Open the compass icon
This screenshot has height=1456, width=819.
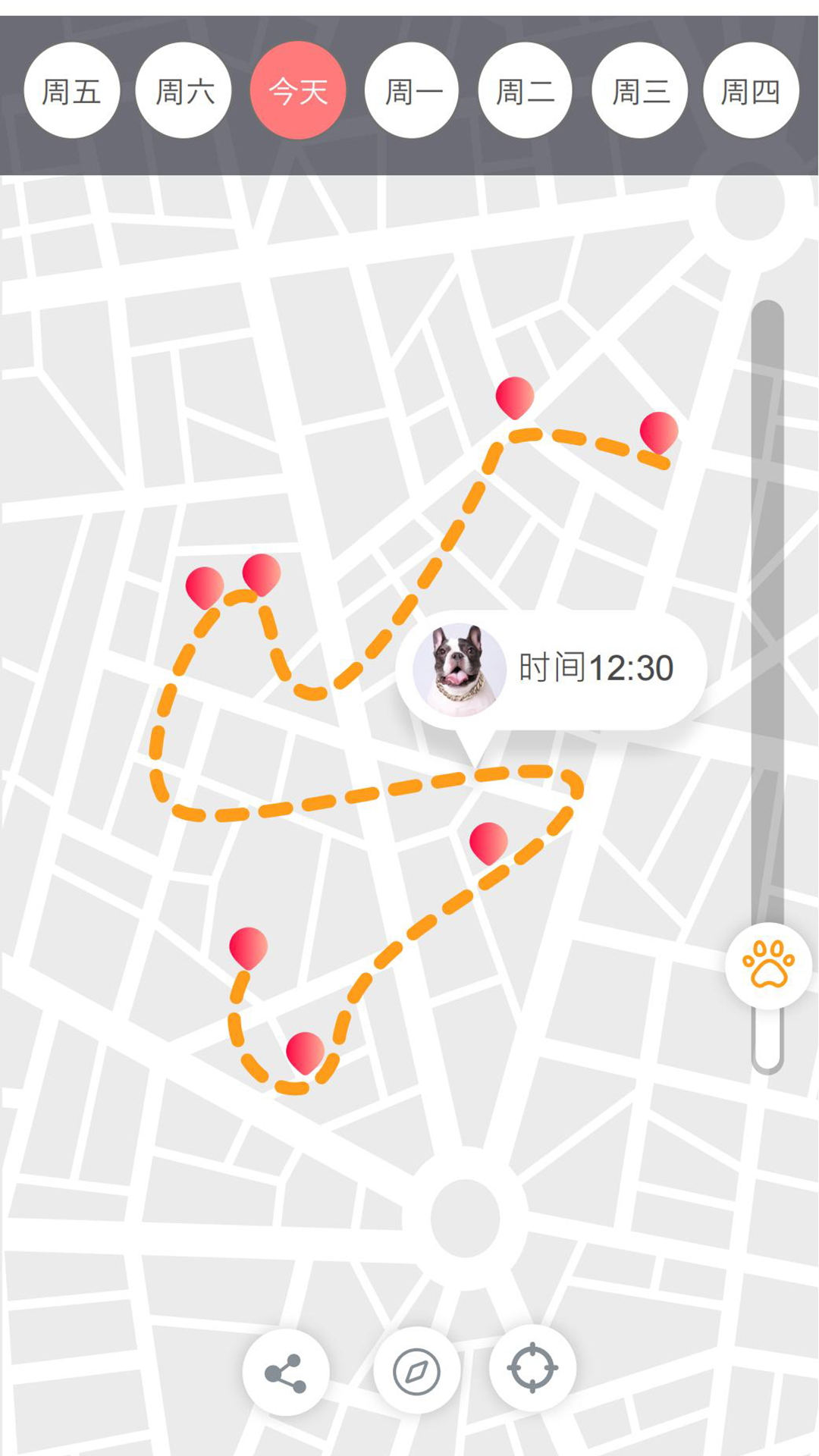coord(416,1371)
